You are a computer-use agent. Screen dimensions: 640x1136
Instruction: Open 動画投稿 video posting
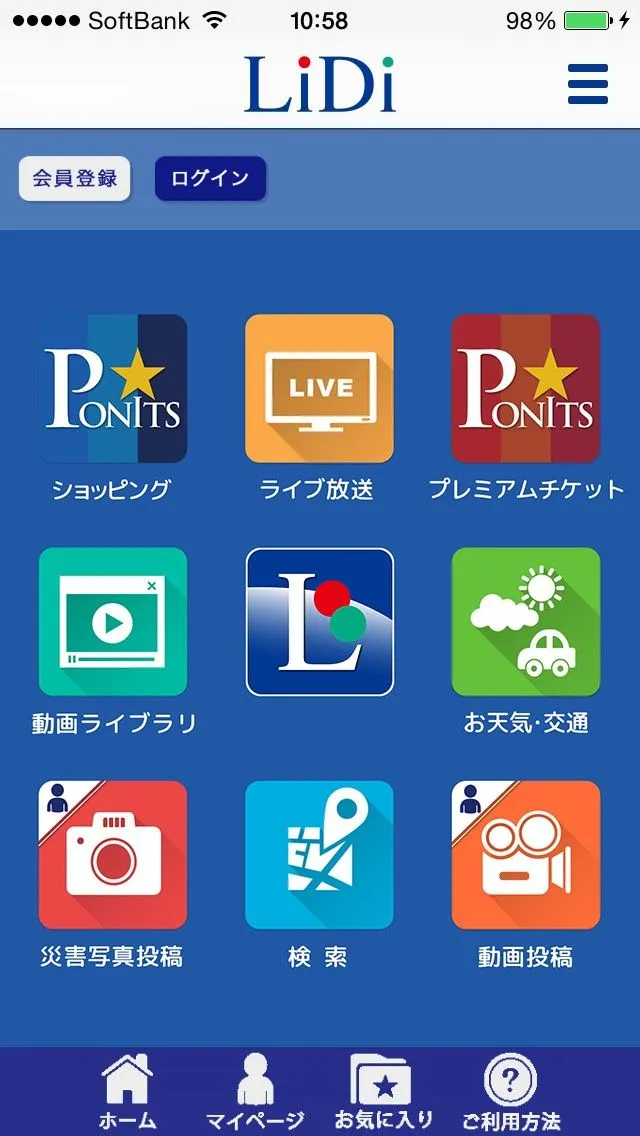526,855
